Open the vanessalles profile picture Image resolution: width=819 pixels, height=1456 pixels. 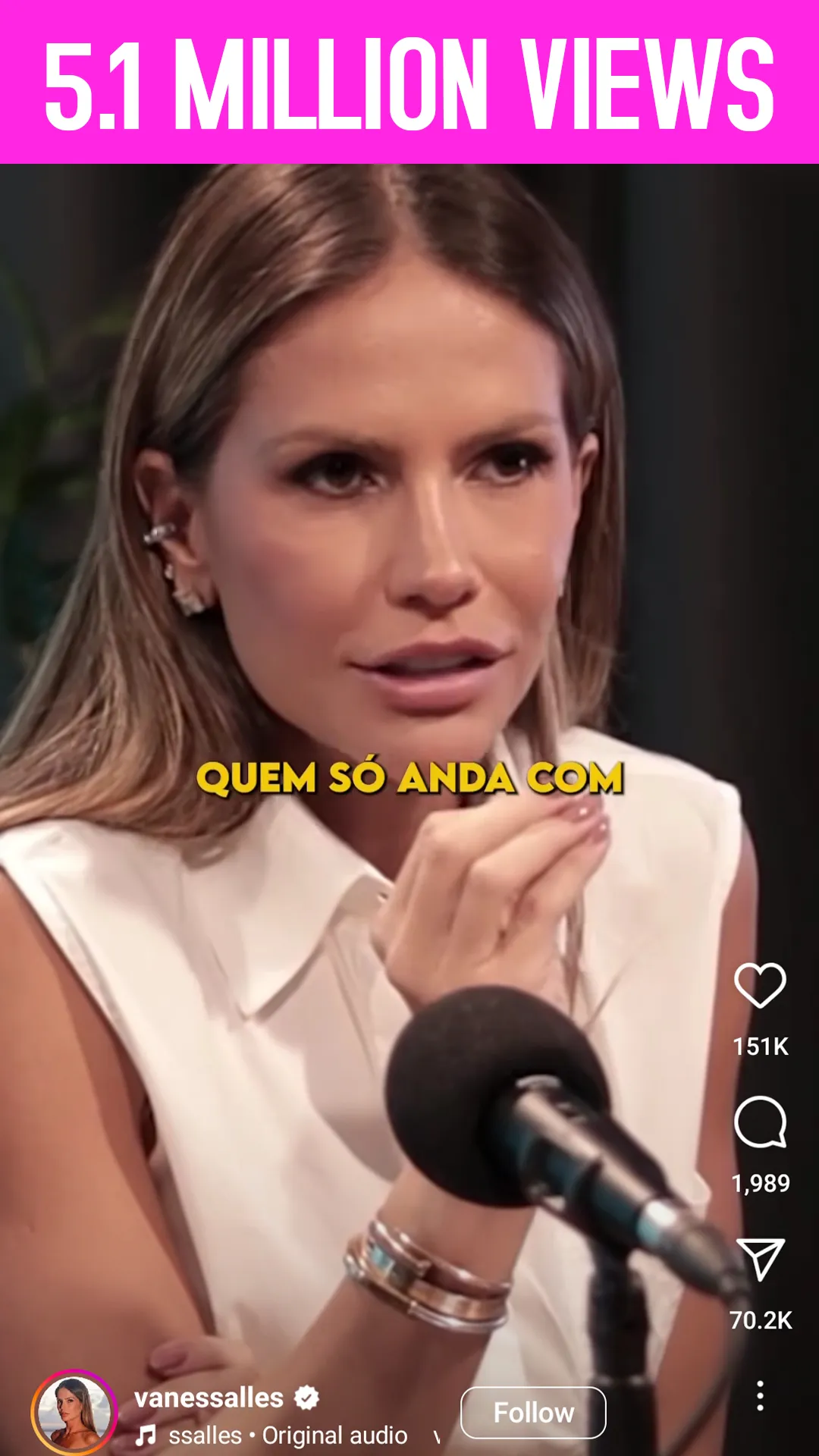point(74,1413)
